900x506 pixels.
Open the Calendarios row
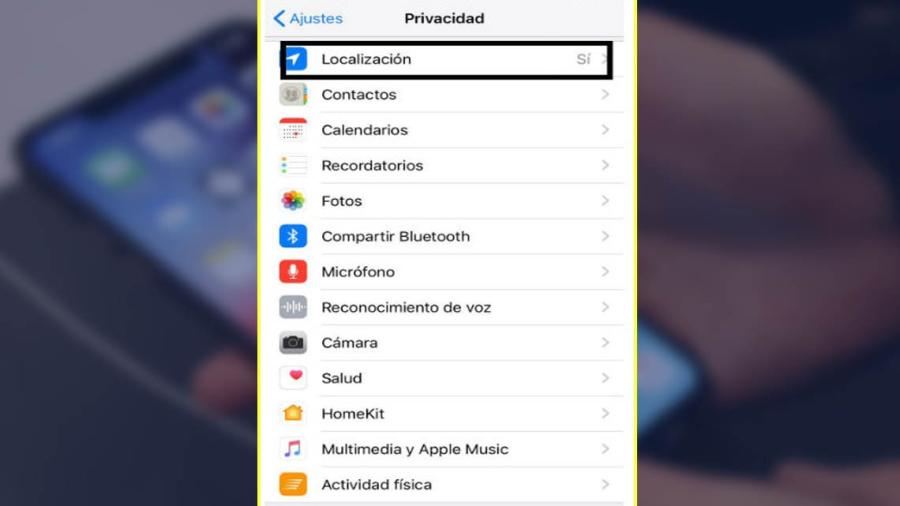tap(445, 130)
